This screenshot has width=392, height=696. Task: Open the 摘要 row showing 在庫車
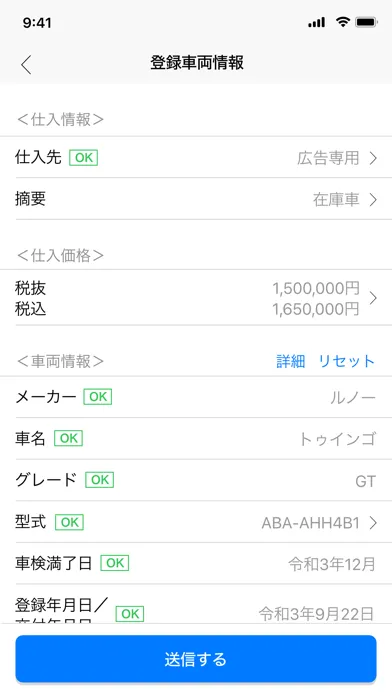pos(196,199)
